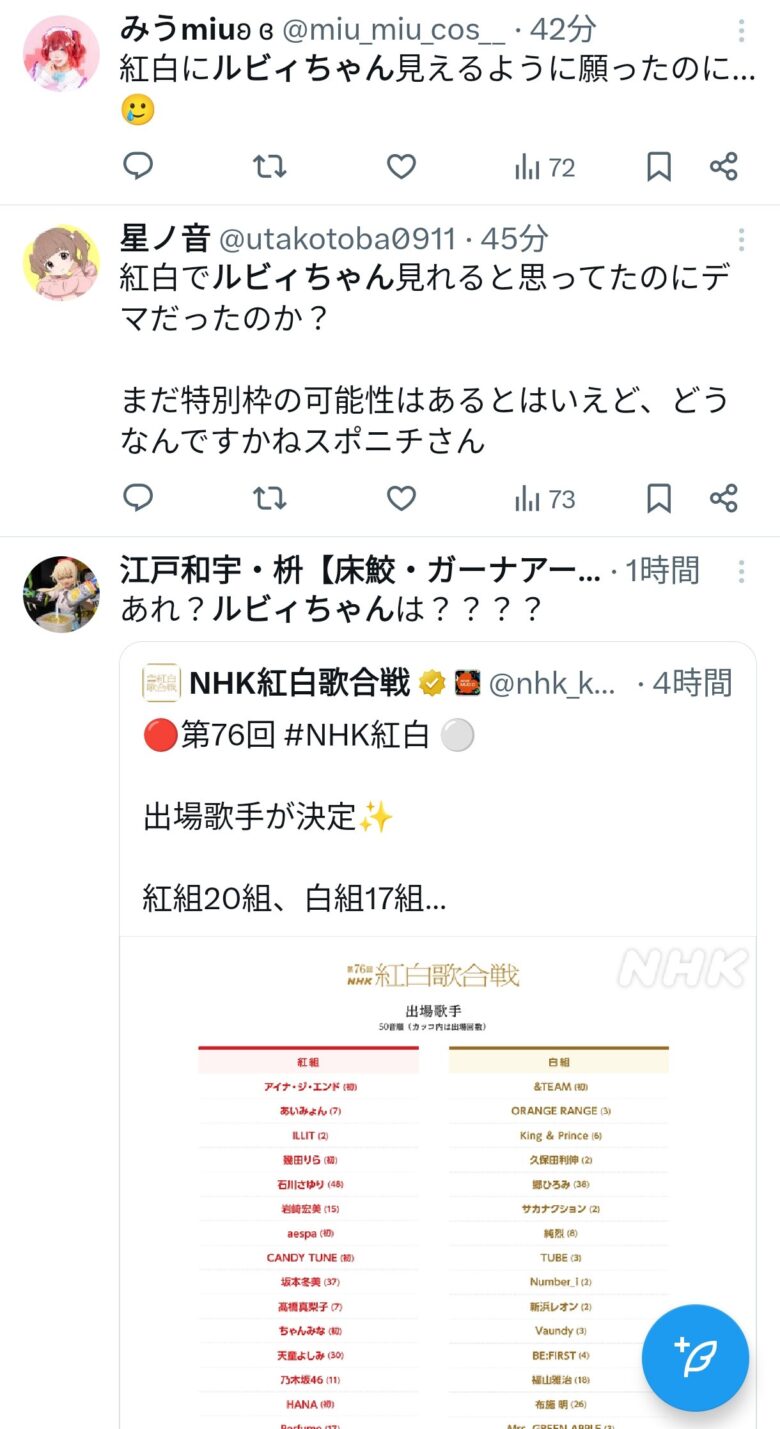Reply to 星ノ音's post
The height and width of the screenshot is (1429, 780).
coord(138,497)
